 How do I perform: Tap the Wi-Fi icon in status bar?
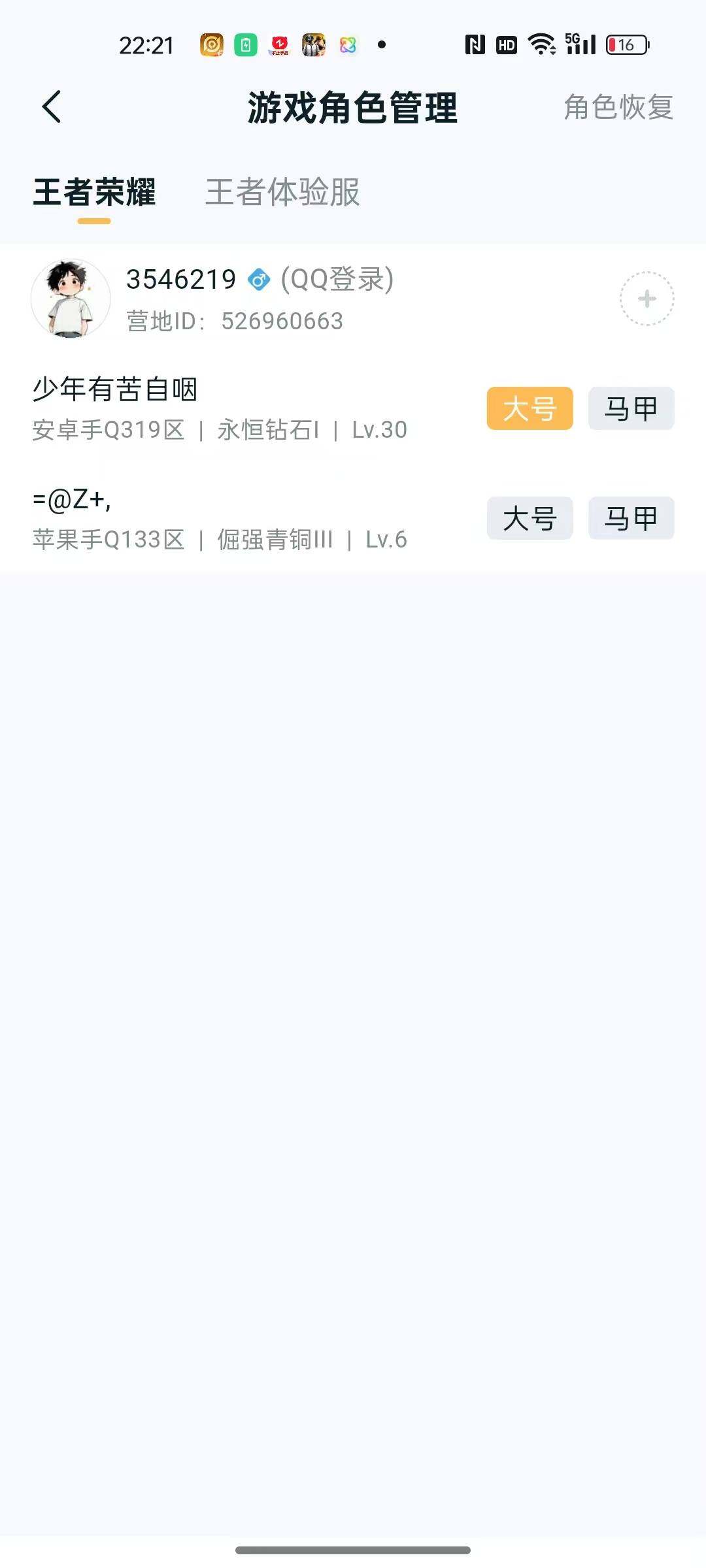tap(540, 44)
